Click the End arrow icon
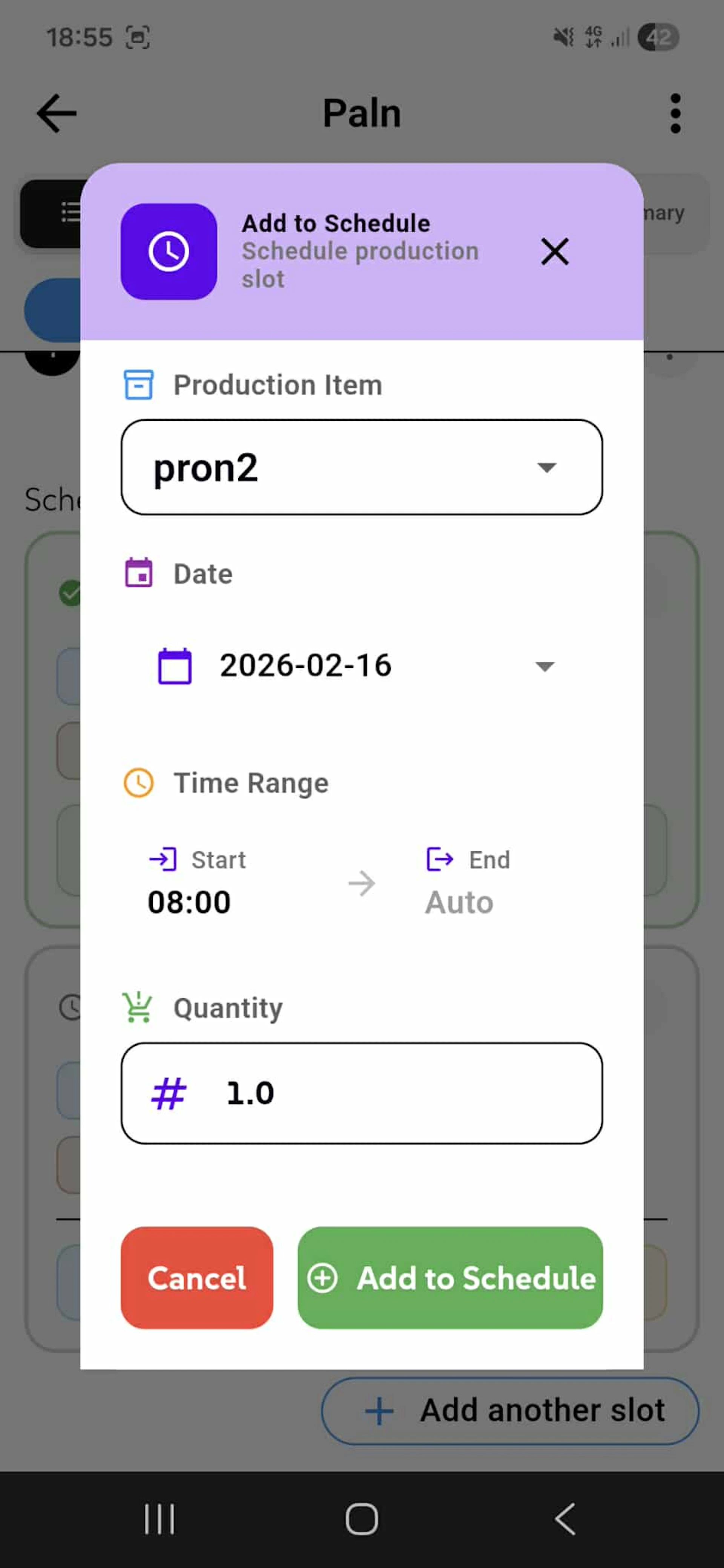Screen dimensions: 724x1568 (440, 860)
